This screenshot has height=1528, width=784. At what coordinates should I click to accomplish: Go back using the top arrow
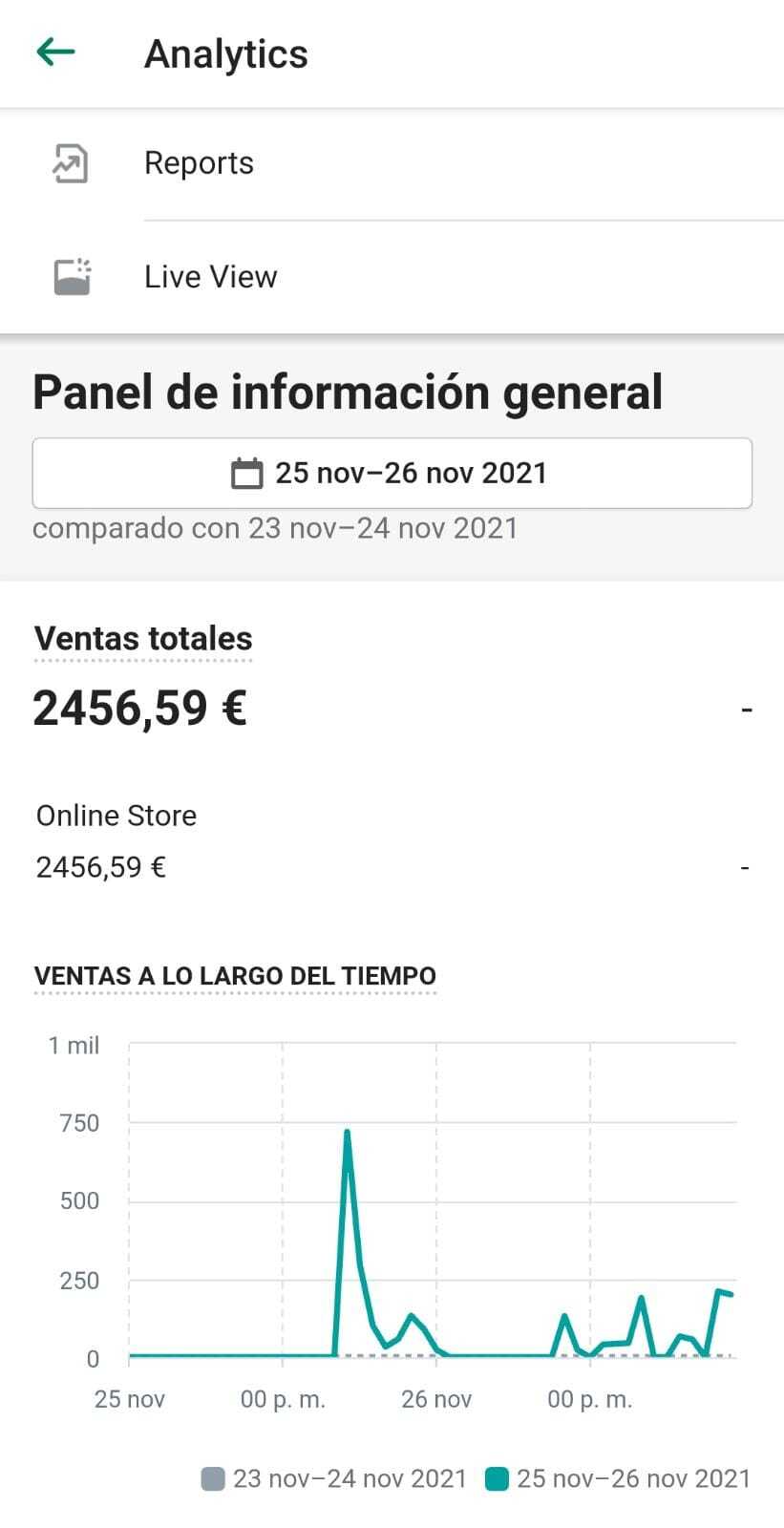[x=55, y=53]
